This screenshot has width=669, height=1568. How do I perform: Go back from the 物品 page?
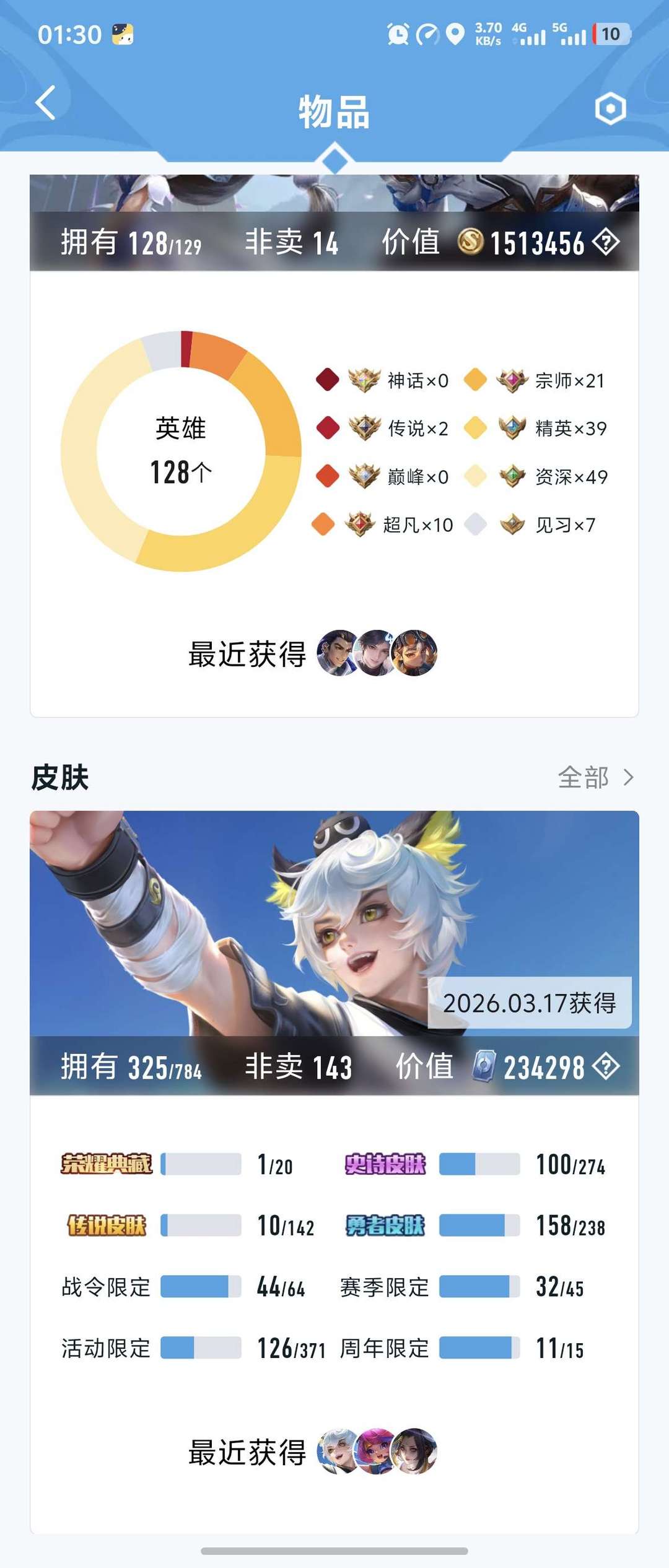(46, 103)
